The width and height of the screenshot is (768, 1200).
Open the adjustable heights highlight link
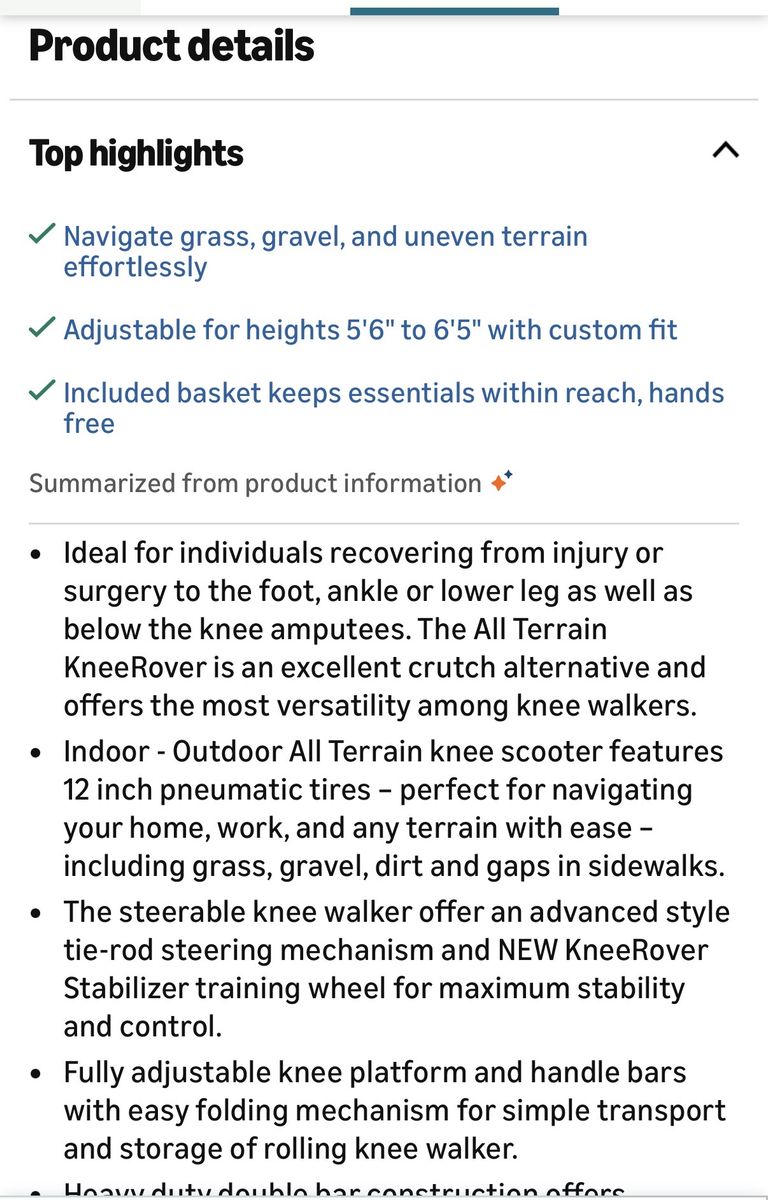point(370,330)
